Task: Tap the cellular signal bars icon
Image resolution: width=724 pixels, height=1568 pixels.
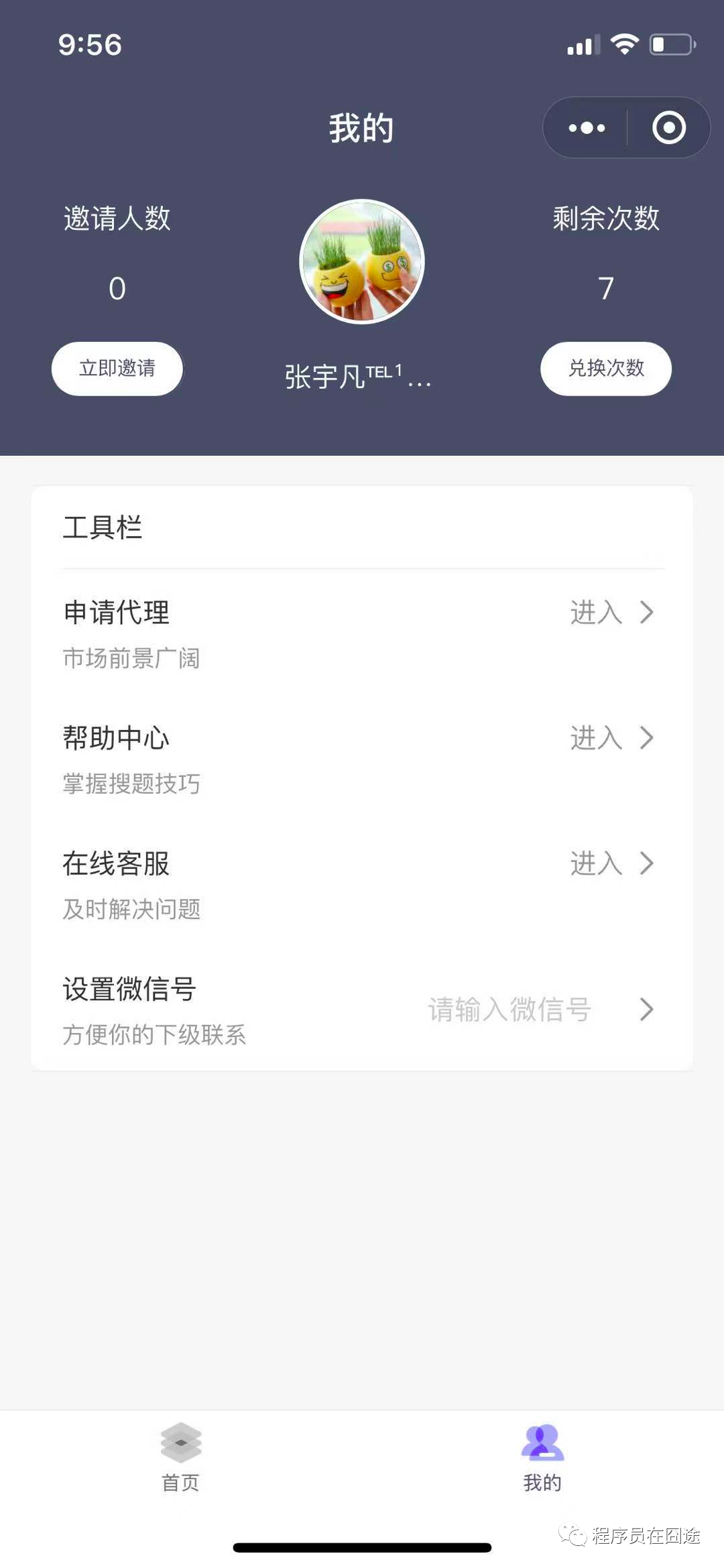Action: [583, 44]
